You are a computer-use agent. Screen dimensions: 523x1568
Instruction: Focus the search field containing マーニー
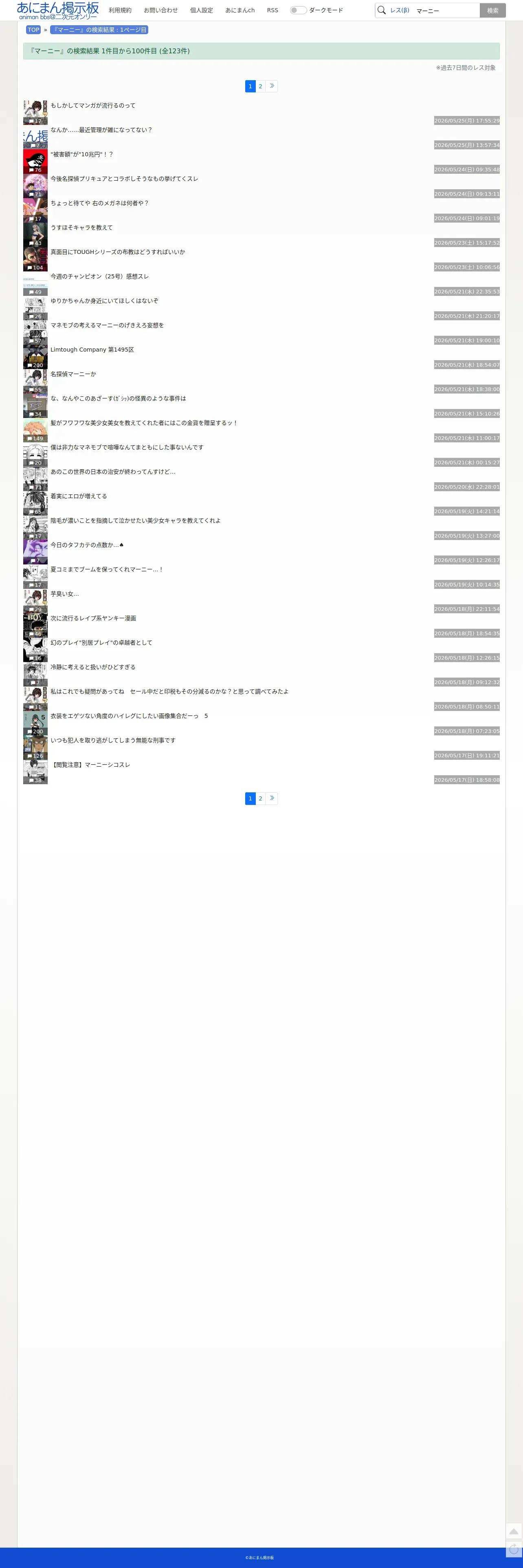point(446,10)
